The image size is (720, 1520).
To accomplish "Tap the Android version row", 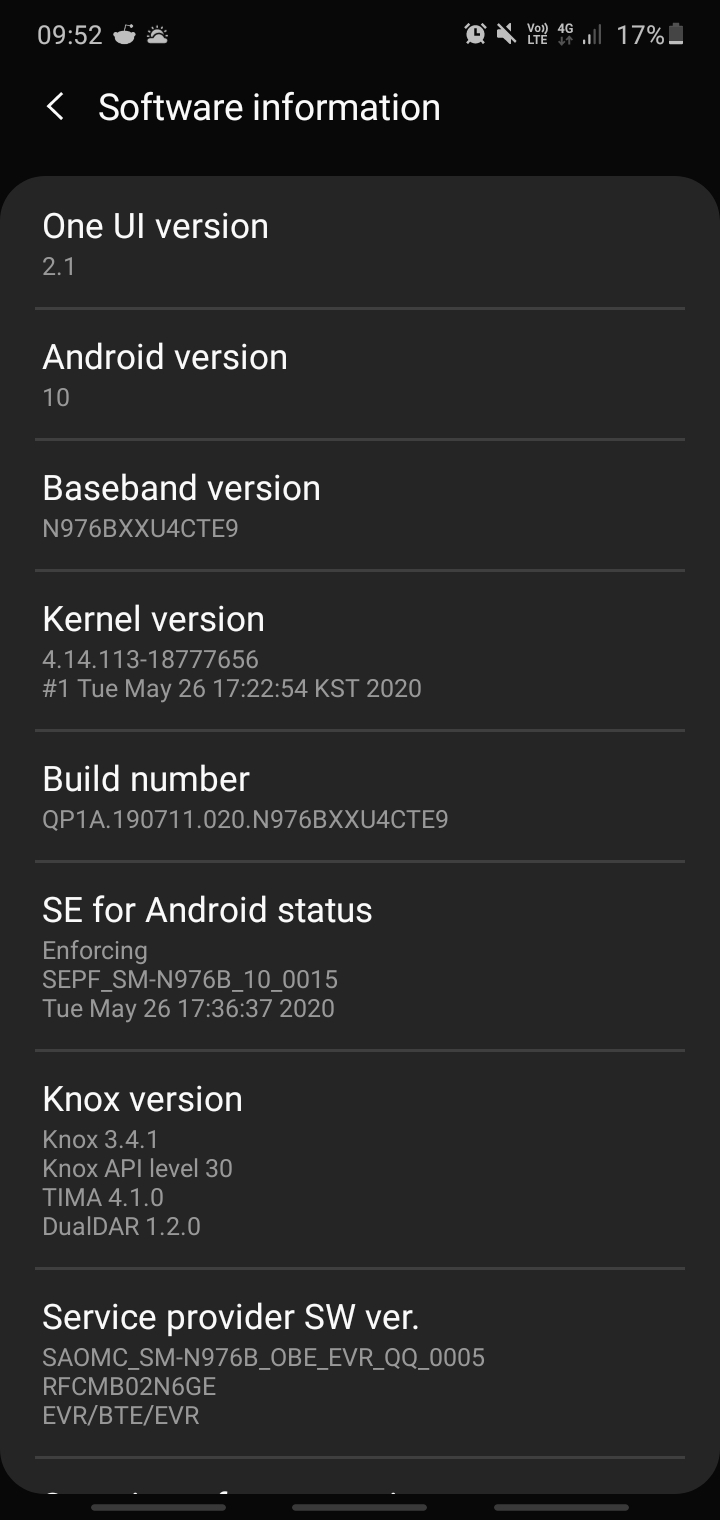I will coord(360,375).
